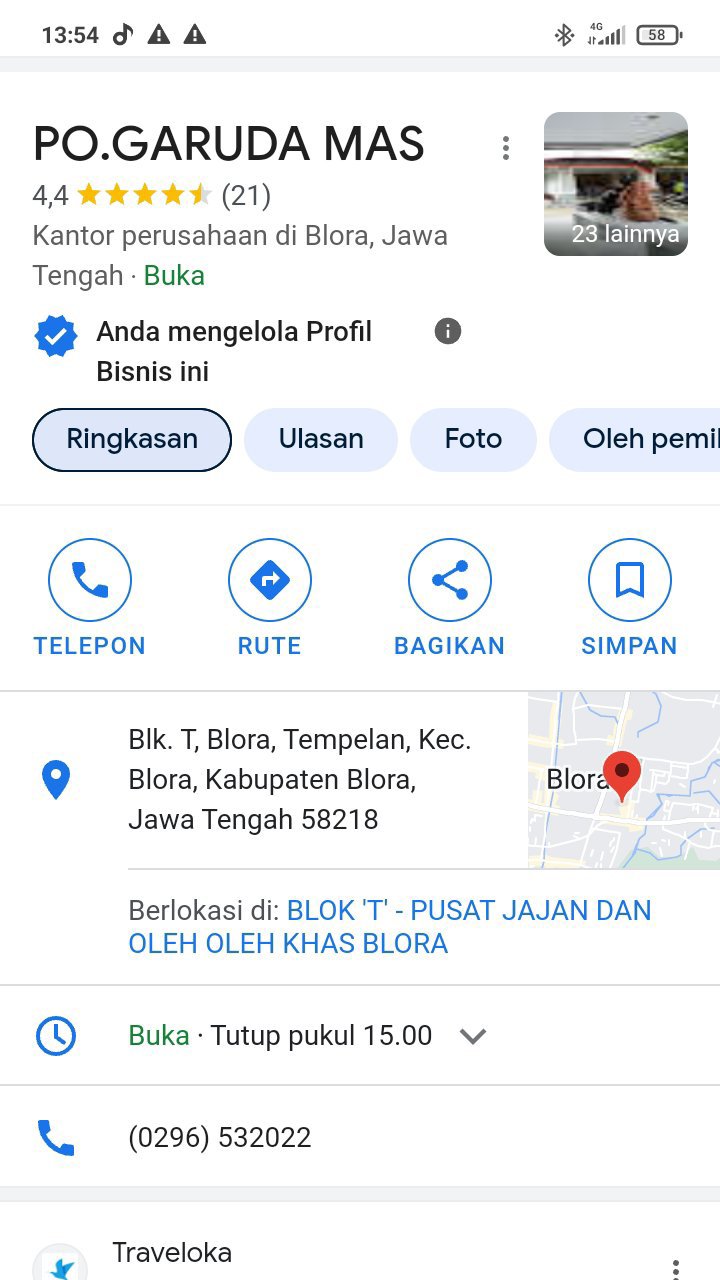This screenshot has height=1280, width=720.
Task: Open the address row Blk. T, Blora
Action: click(299, 780)
